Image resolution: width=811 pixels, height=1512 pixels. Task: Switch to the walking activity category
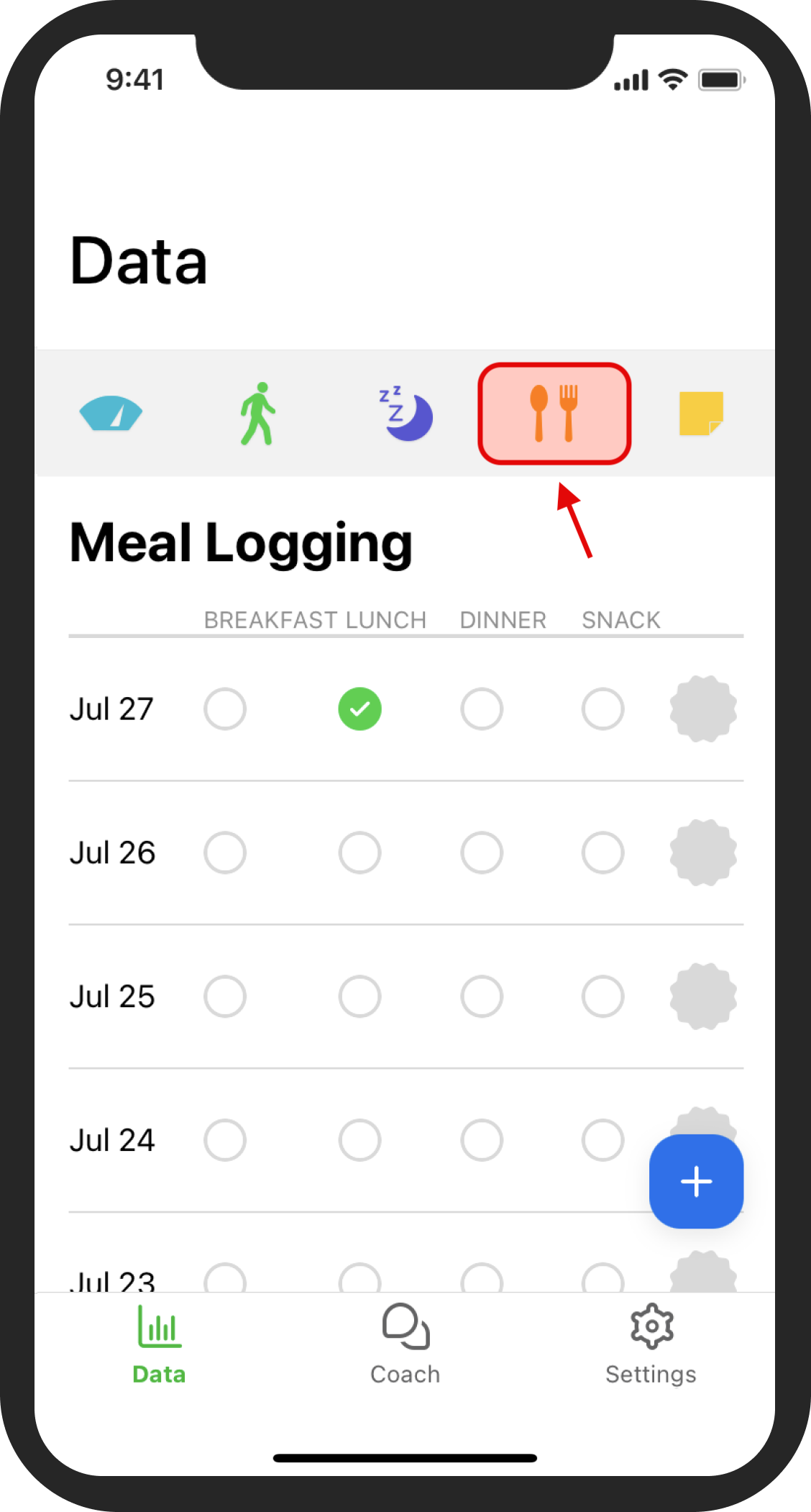pos(257,414)
